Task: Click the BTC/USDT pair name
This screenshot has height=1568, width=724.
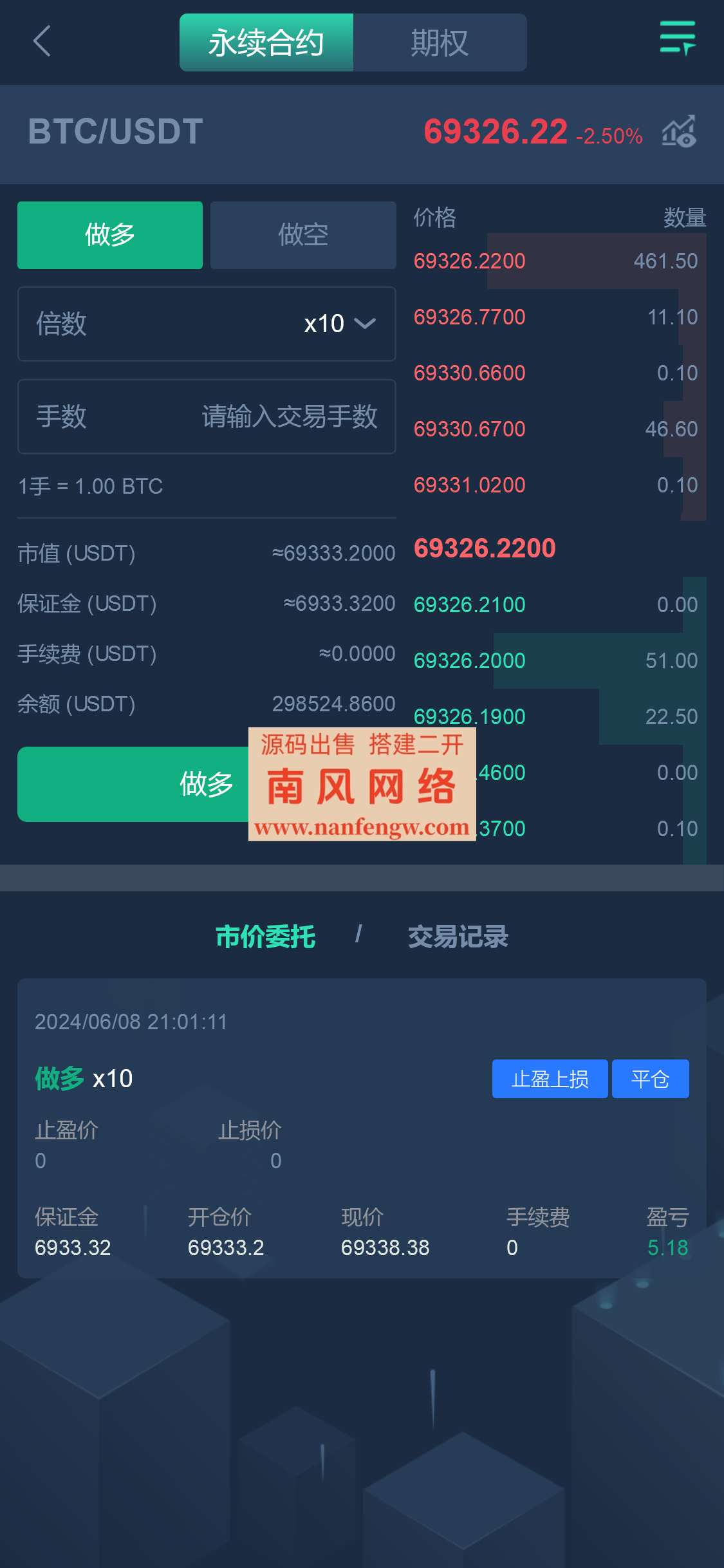Action: (115, 132)
